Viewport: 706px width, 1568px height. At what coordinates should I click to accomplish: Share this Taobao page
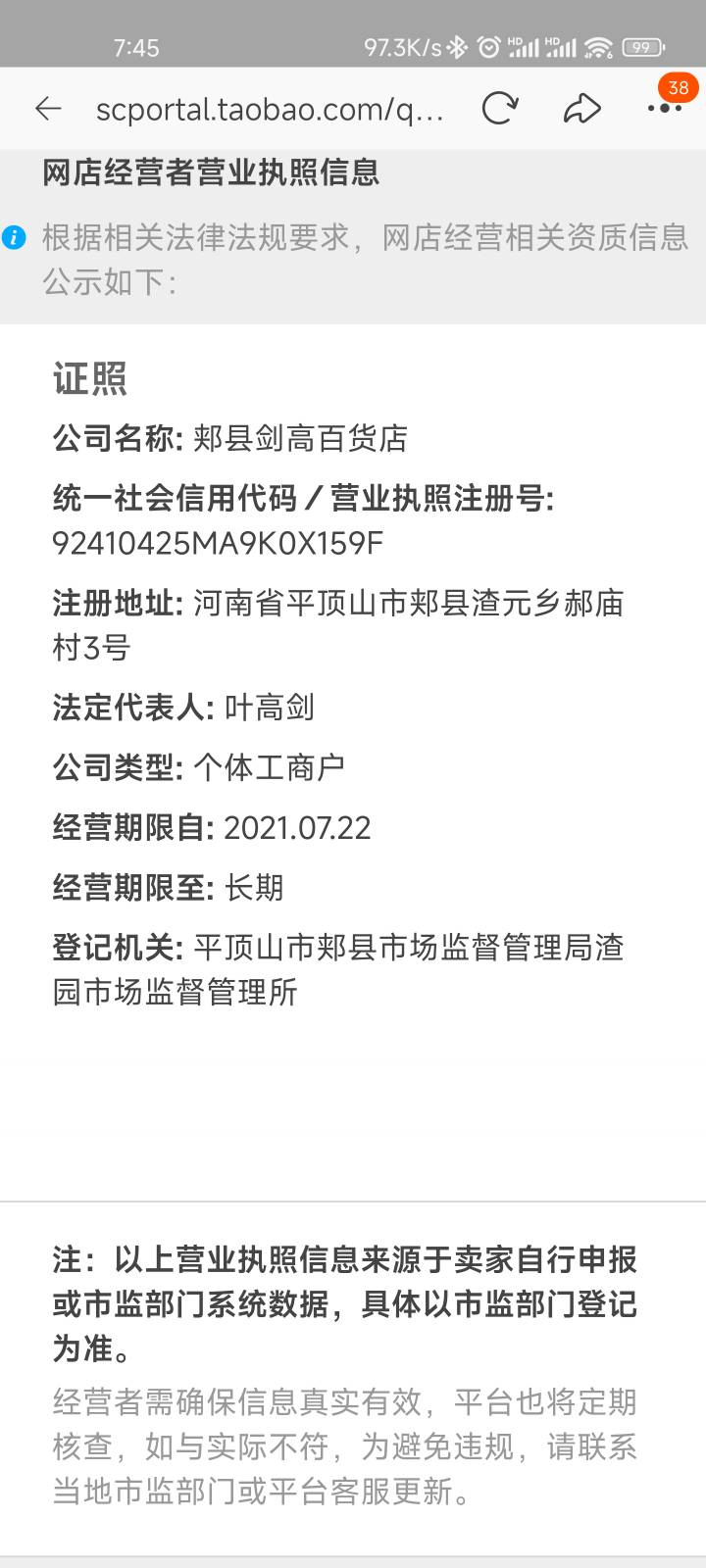(581, 109)
